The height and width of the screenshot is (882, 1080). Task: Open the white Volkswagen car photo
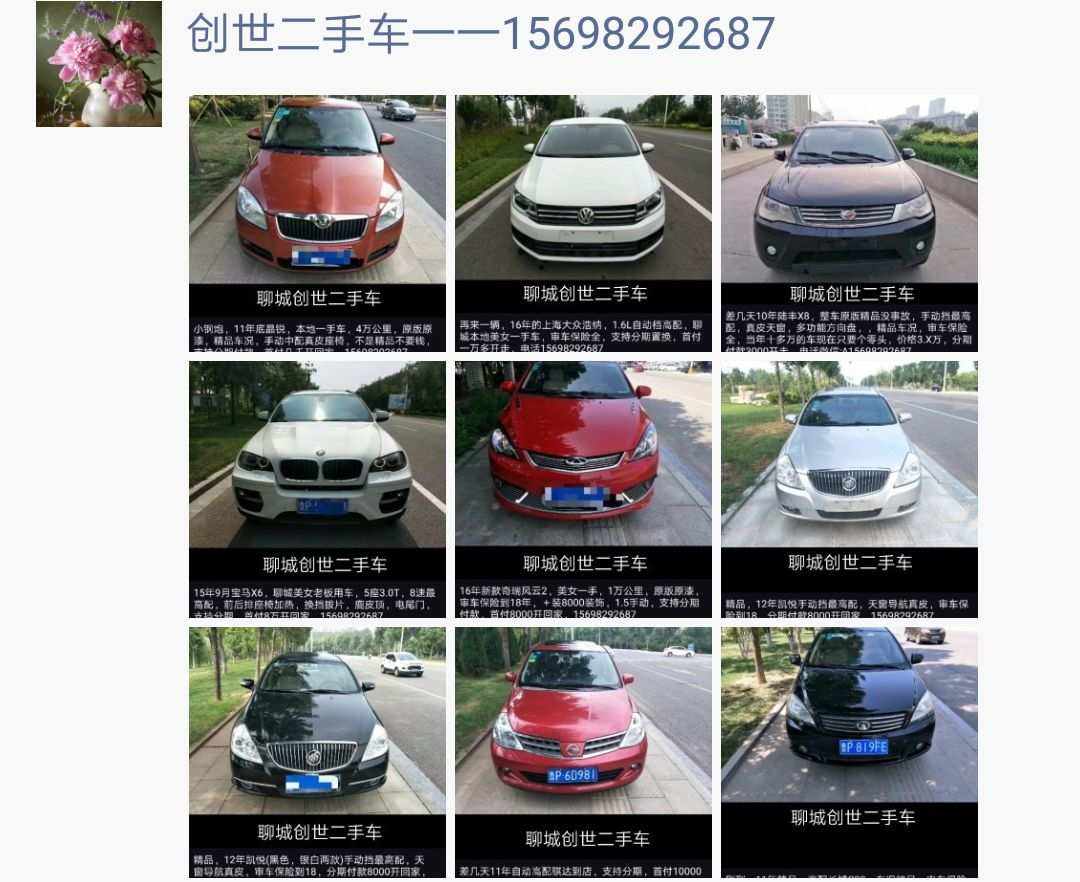pos(583,223)
